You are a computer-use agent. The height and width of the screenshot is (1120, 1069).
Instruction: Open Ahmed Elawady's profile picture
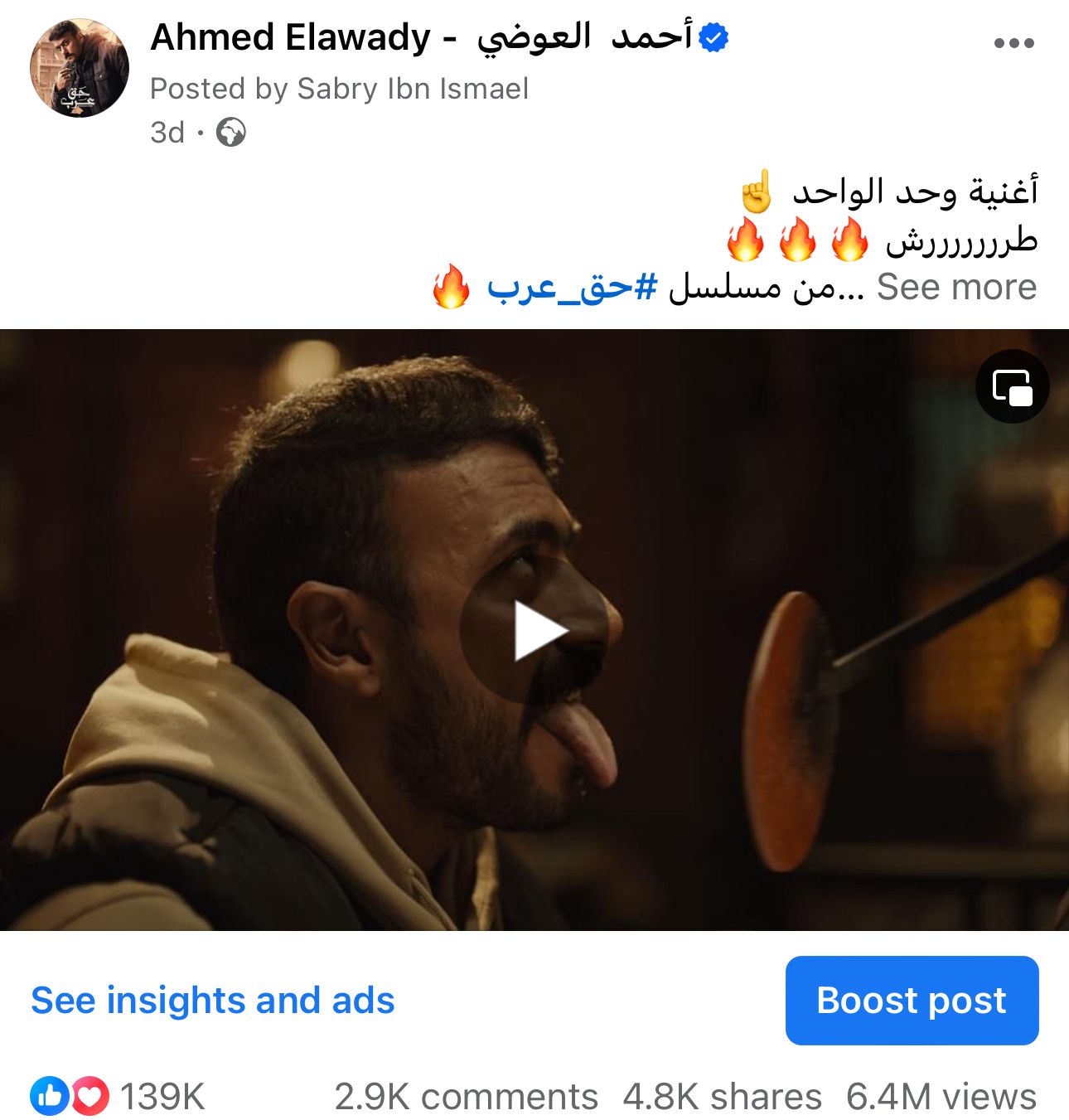click(x=80, y=68)
